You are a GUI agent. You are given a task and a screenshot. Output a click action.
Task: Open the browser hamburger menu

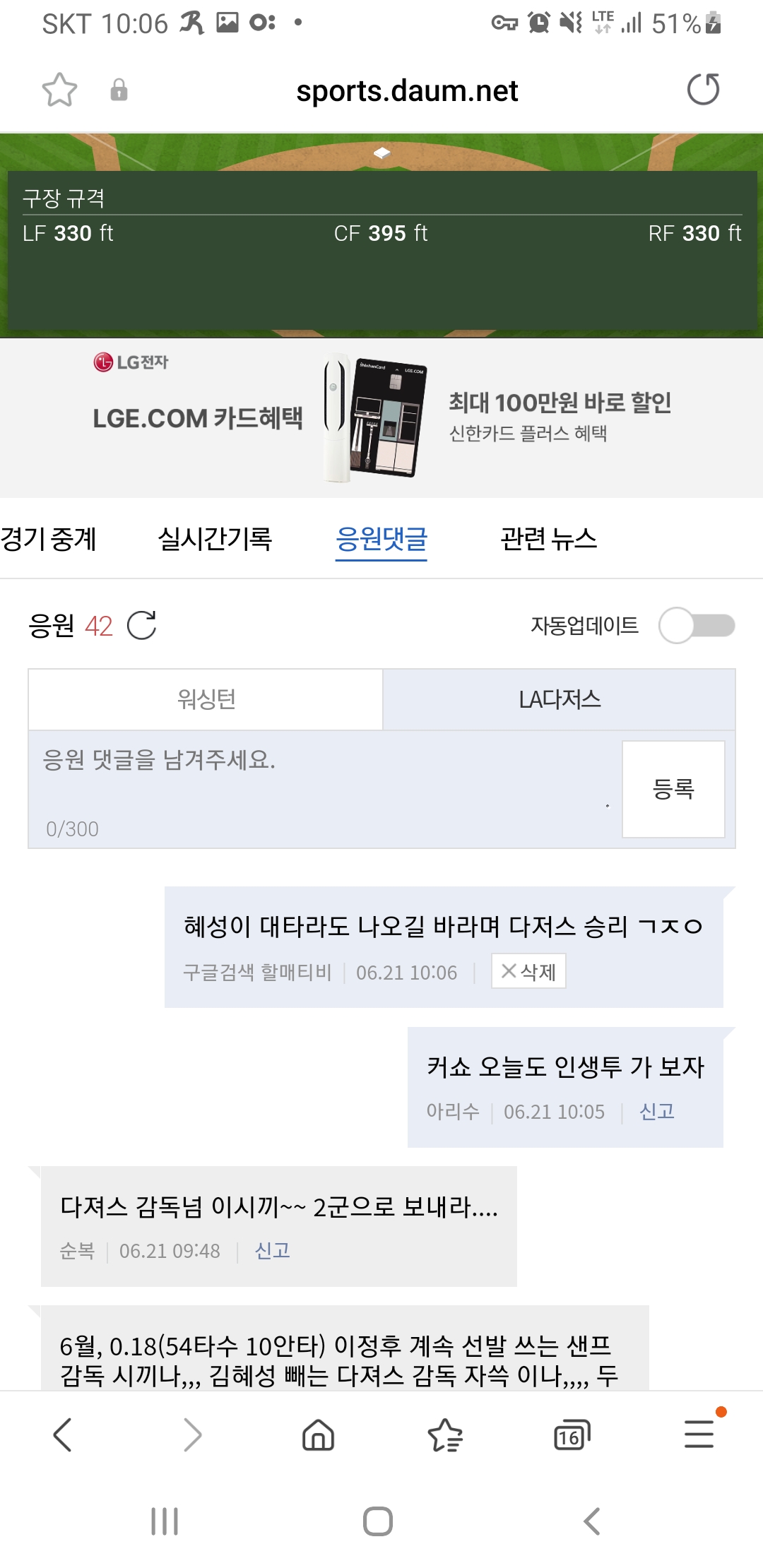(699, 1434)
